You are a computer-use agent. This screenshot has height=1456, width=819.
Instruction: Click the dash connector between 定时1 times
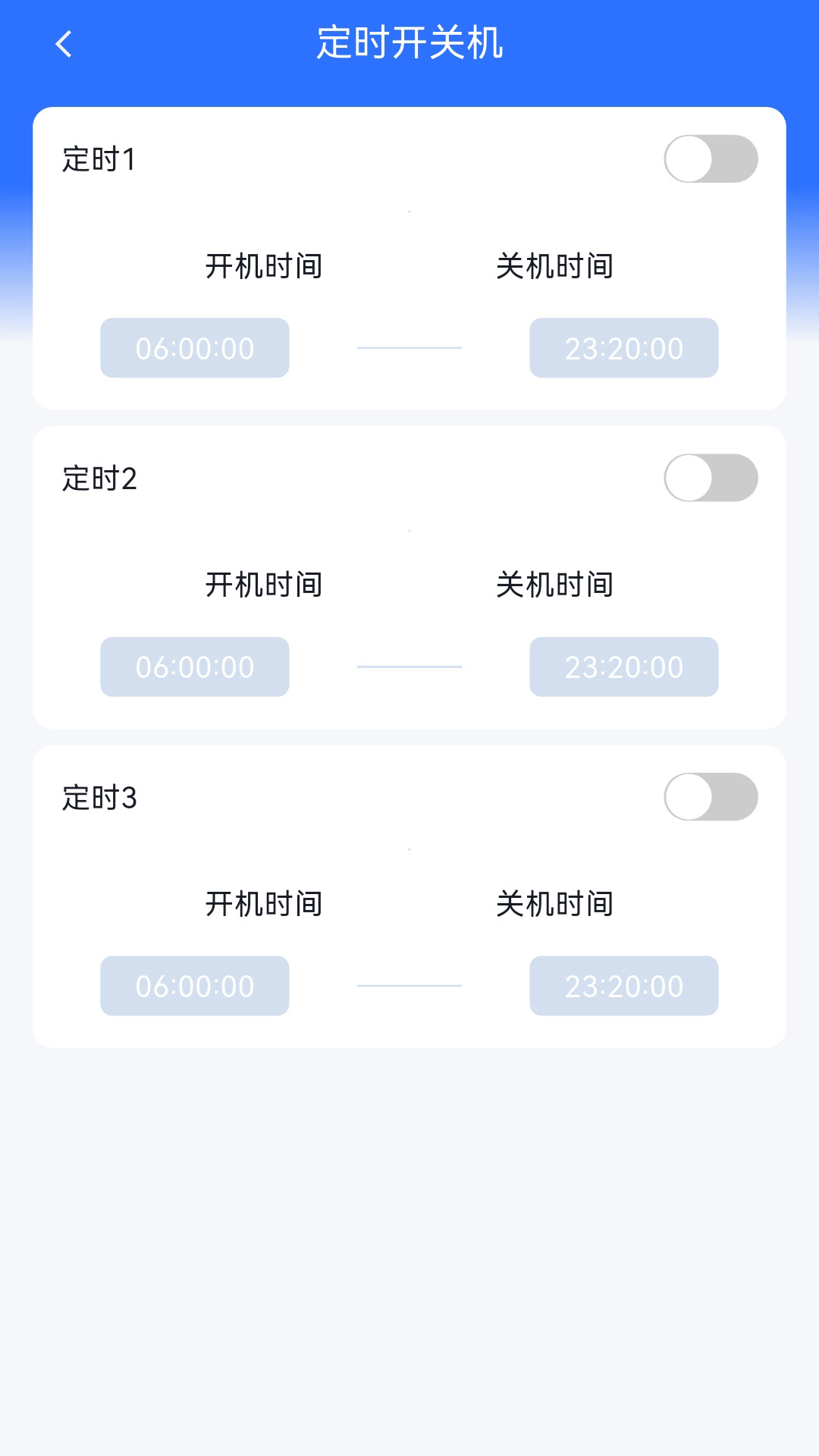pos(409,348)
